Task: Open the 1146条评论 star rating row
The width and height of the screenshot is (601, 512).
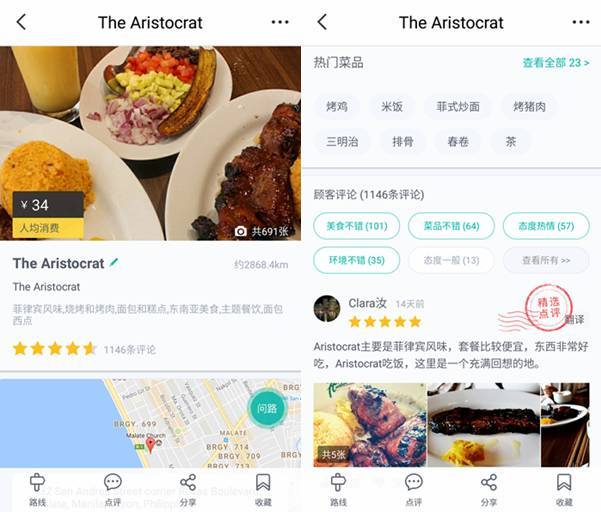Action: 84,349
